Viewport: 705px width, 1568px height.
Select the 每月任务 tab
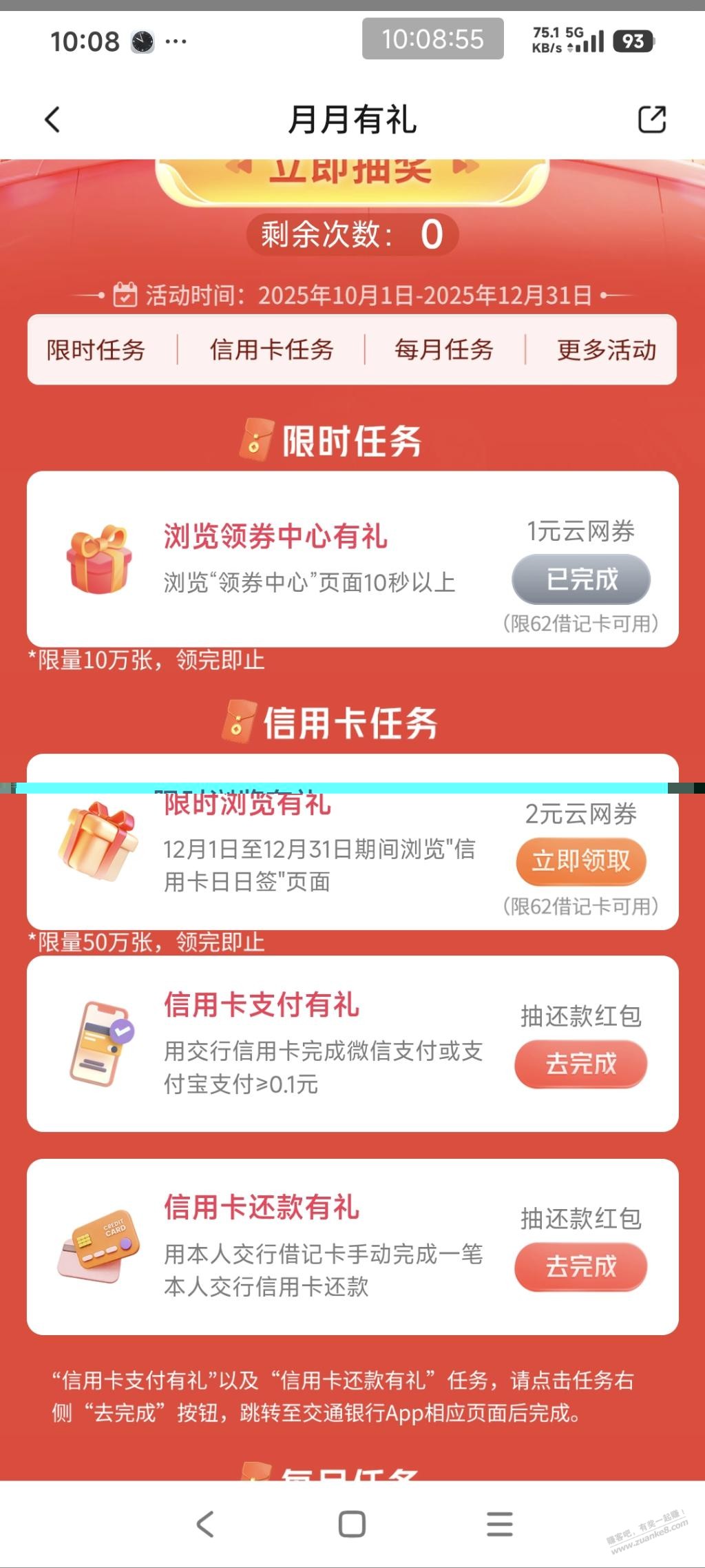point(444,350)
